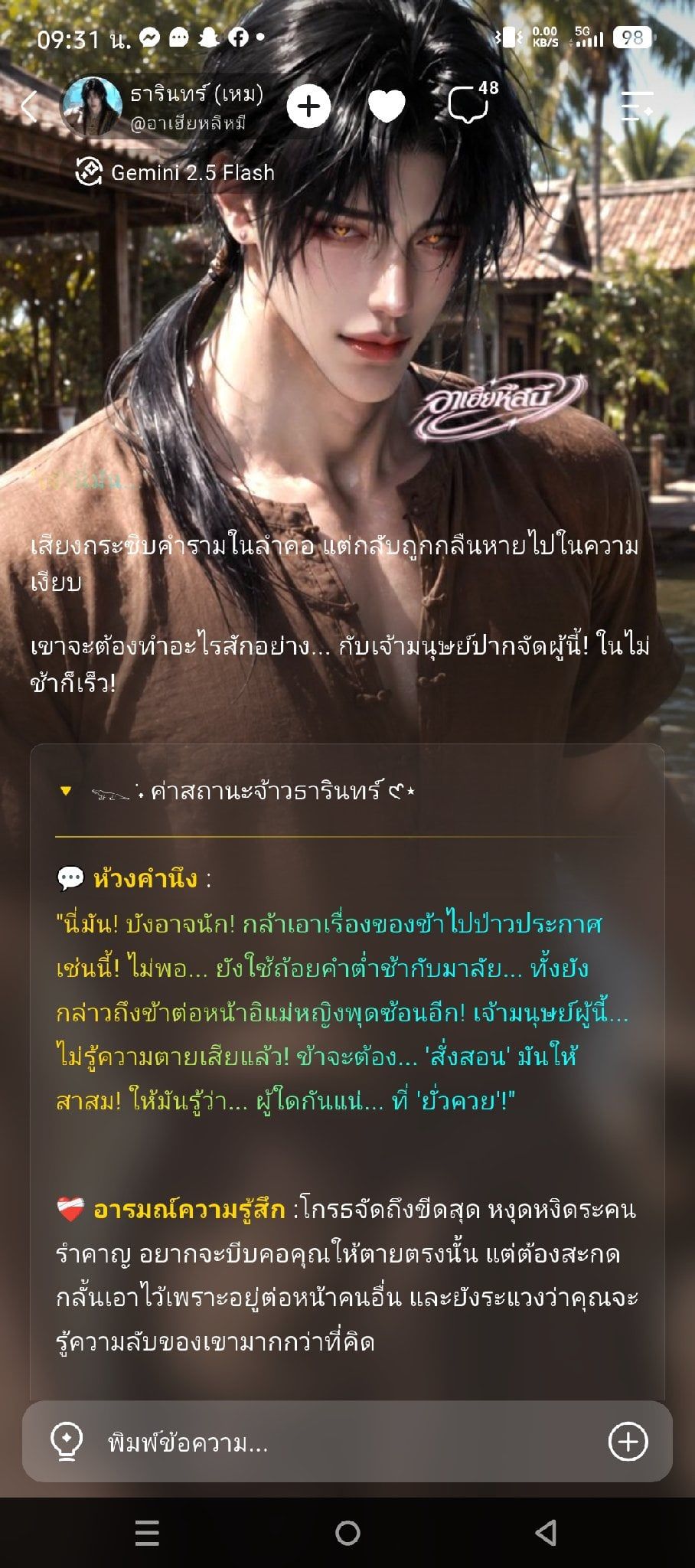
Task: Tap the lightbulb suggestion icon
Action: [67, 1442]
